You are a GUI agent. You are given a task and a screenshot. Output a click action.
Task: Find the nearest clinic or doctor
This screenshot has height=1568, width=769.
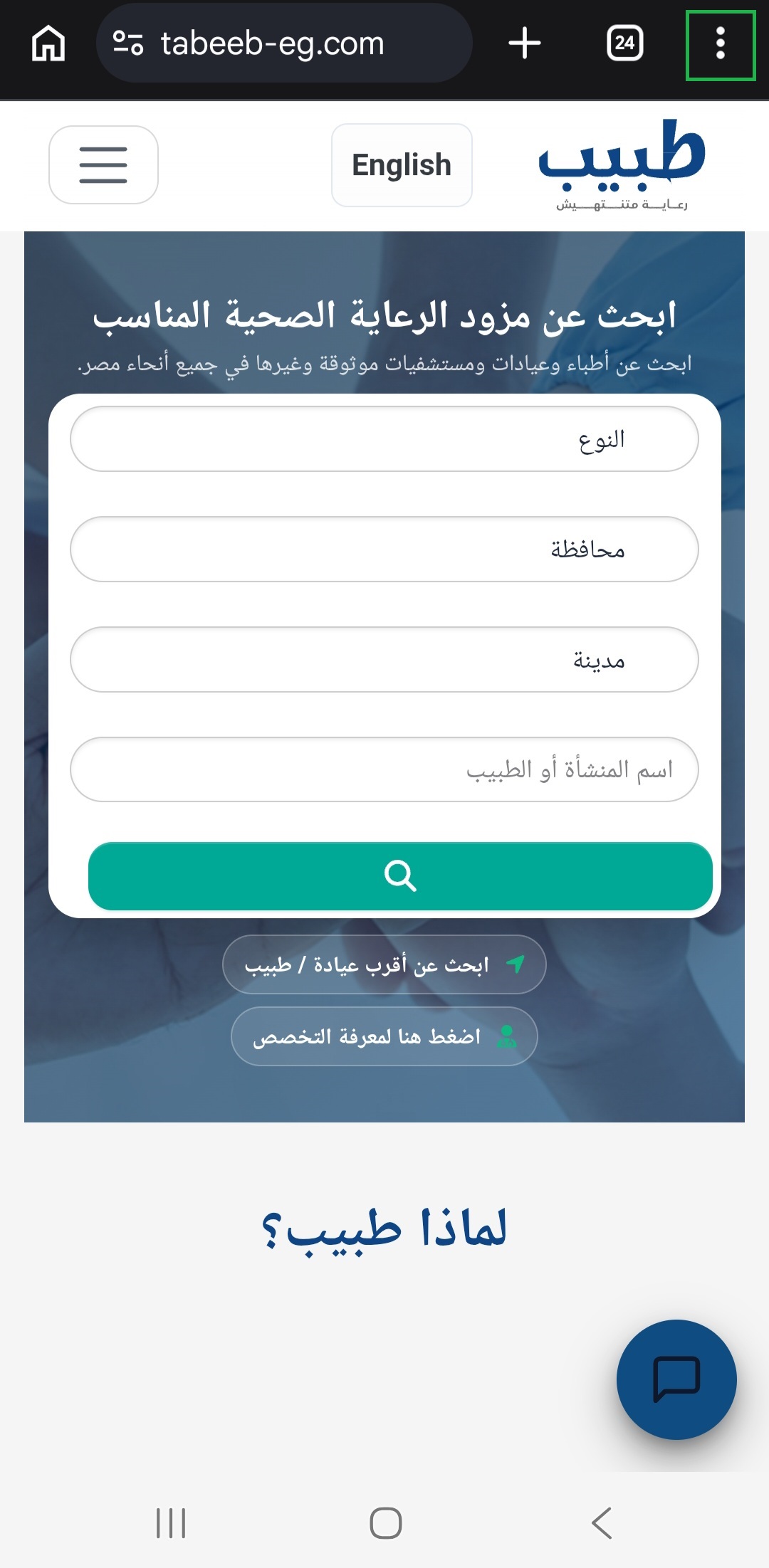tap(384, 964)
